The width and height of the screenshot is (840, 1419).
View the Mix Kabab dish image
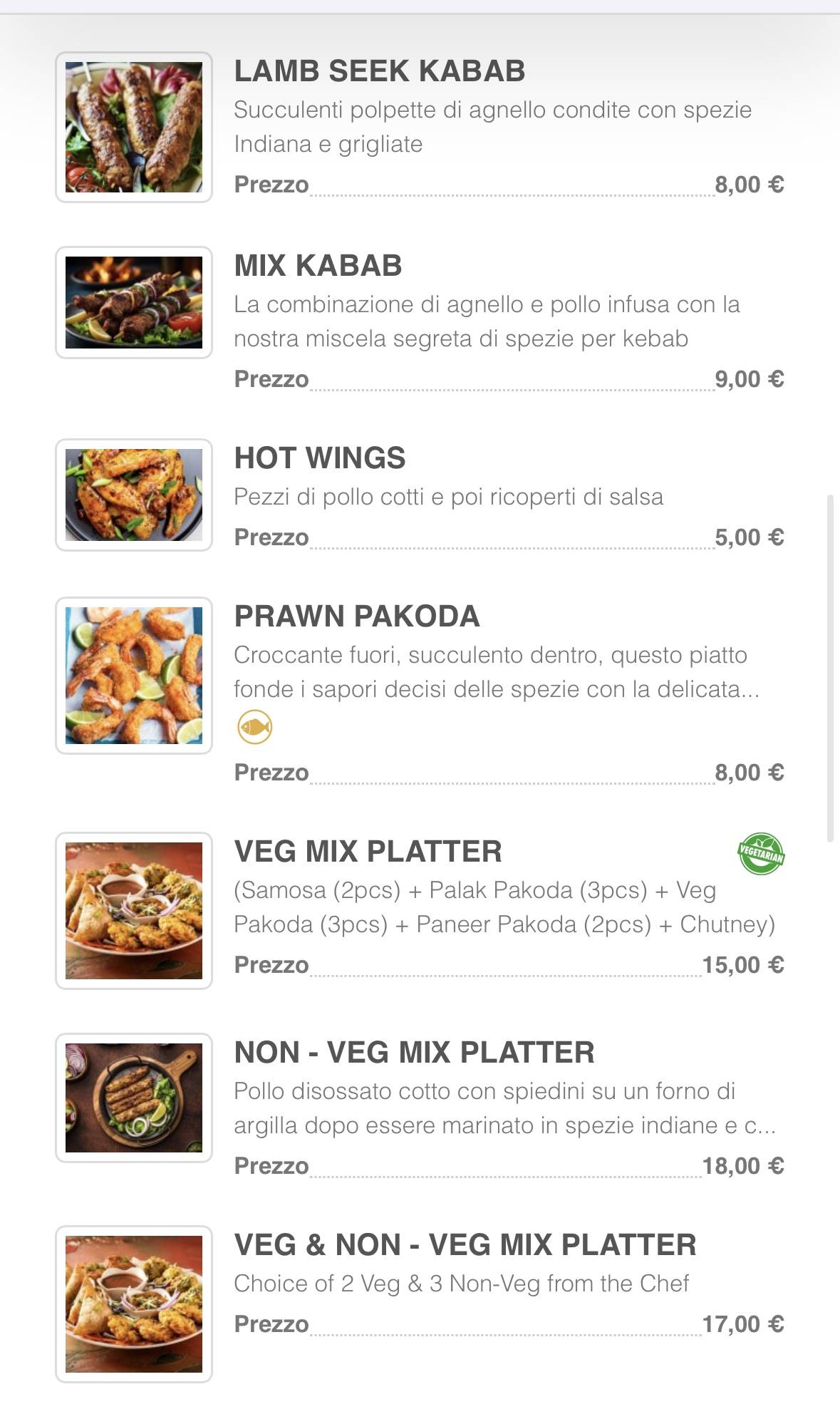[133, 301]
